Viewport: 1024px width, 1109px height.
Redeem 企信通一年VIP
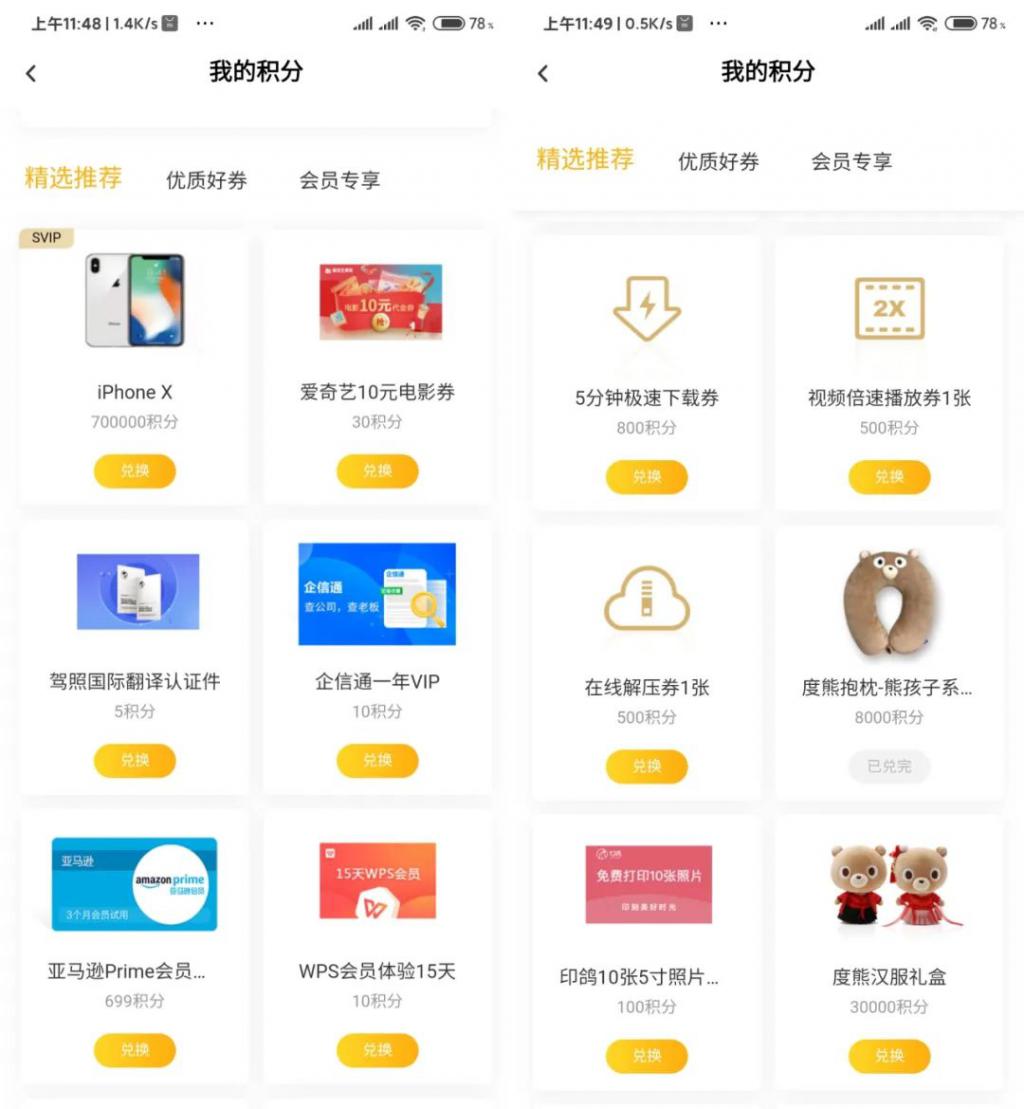pyautogui.click(x=377, y=760)
